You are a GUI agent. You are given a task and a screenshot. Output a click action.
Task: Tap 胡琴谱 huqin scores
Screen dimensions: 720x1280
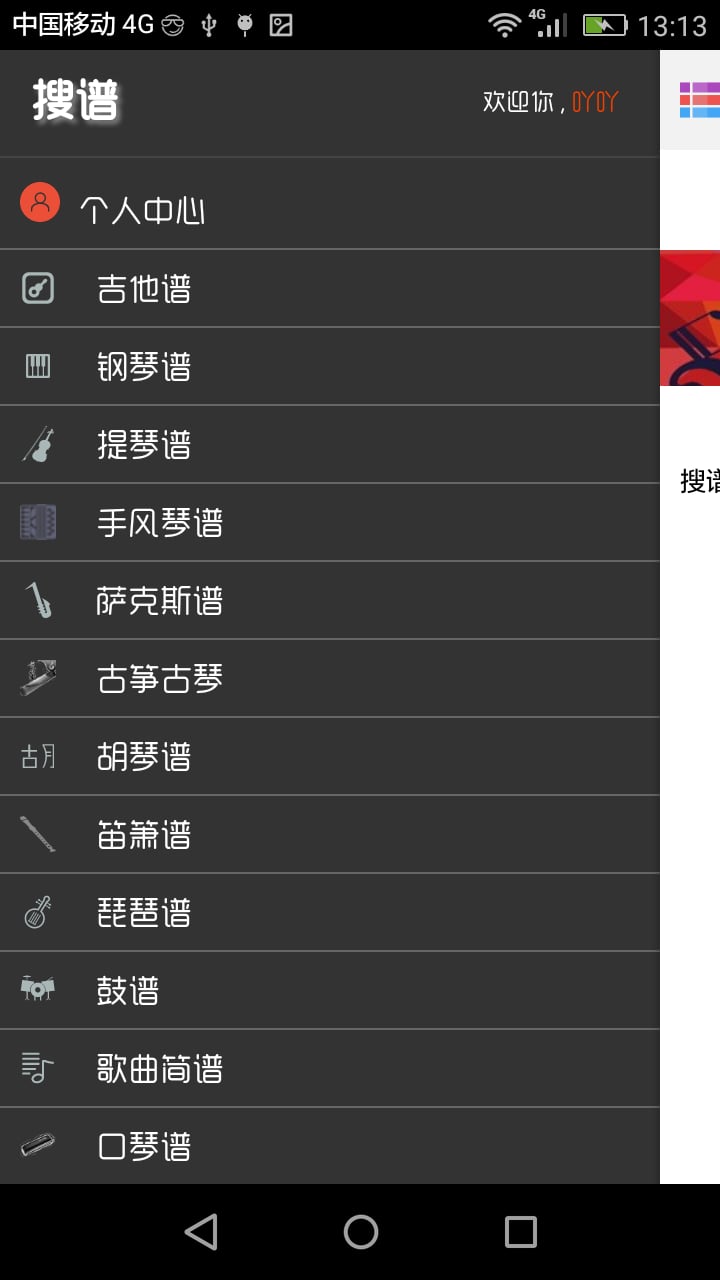[329, 757]
